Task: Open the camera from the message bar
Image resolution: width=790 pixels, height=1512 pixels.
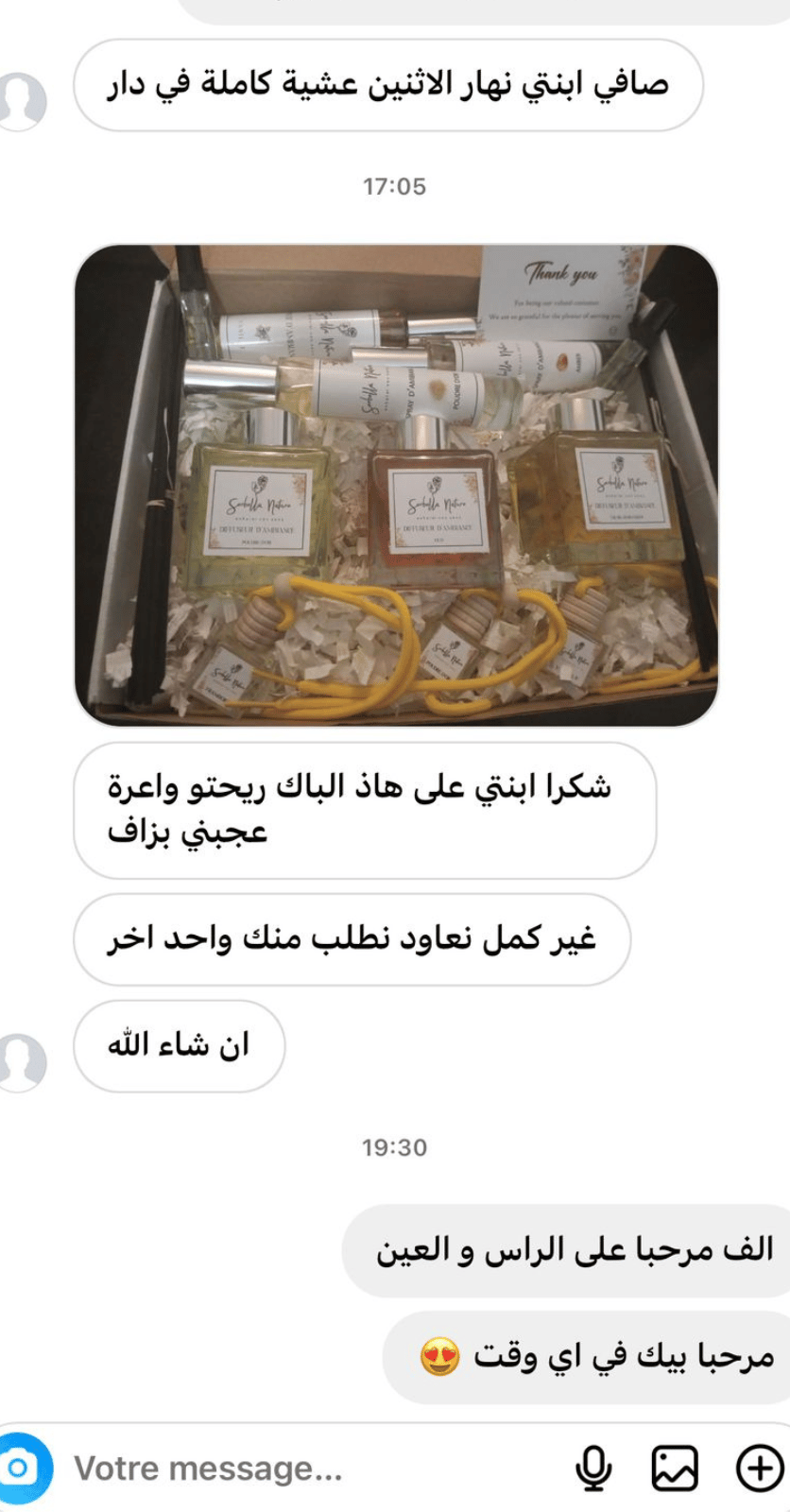Action: (x=21, y=1469)
